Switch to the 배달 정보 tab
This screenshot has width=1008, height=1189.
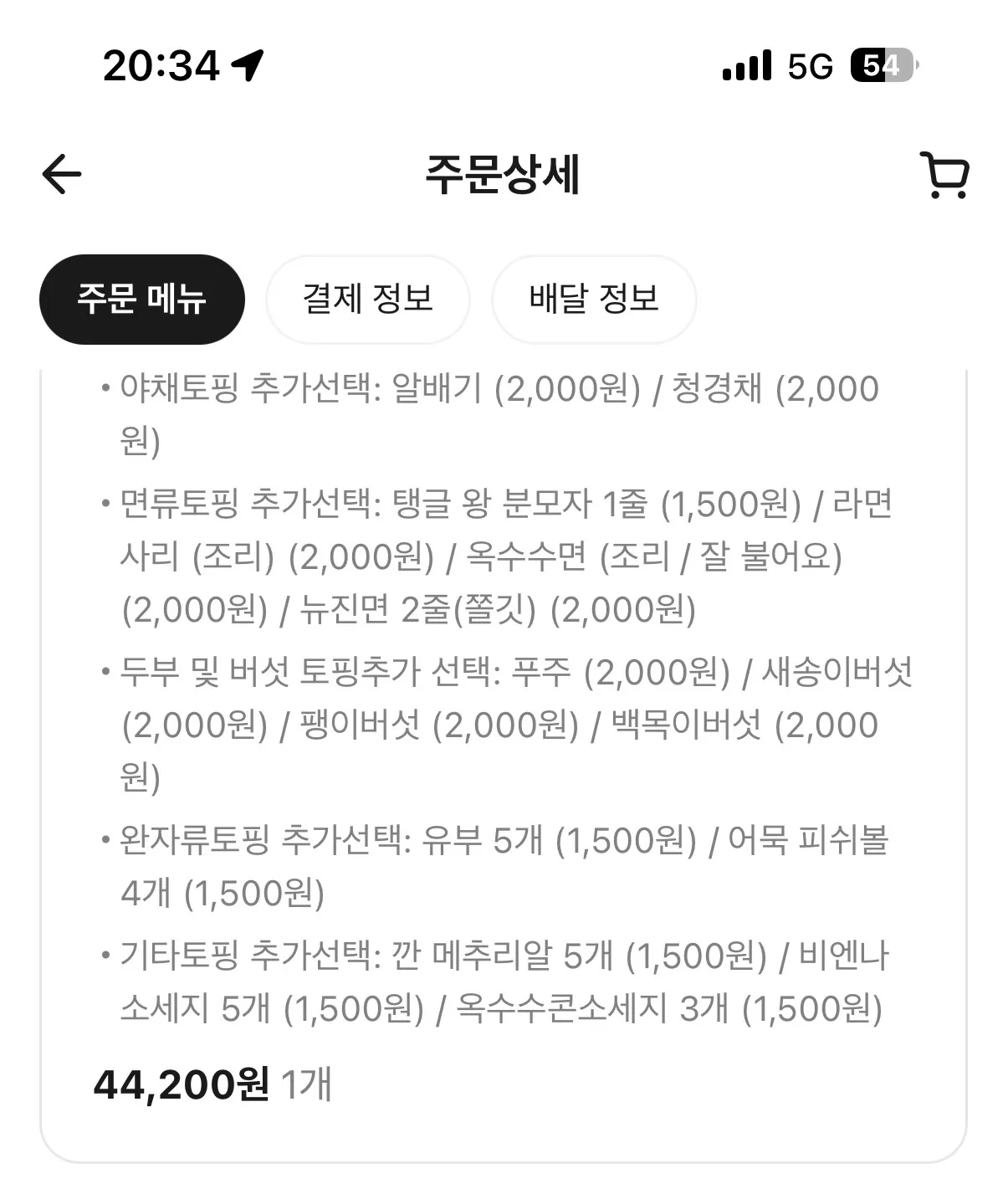click(x=594, y=299)
